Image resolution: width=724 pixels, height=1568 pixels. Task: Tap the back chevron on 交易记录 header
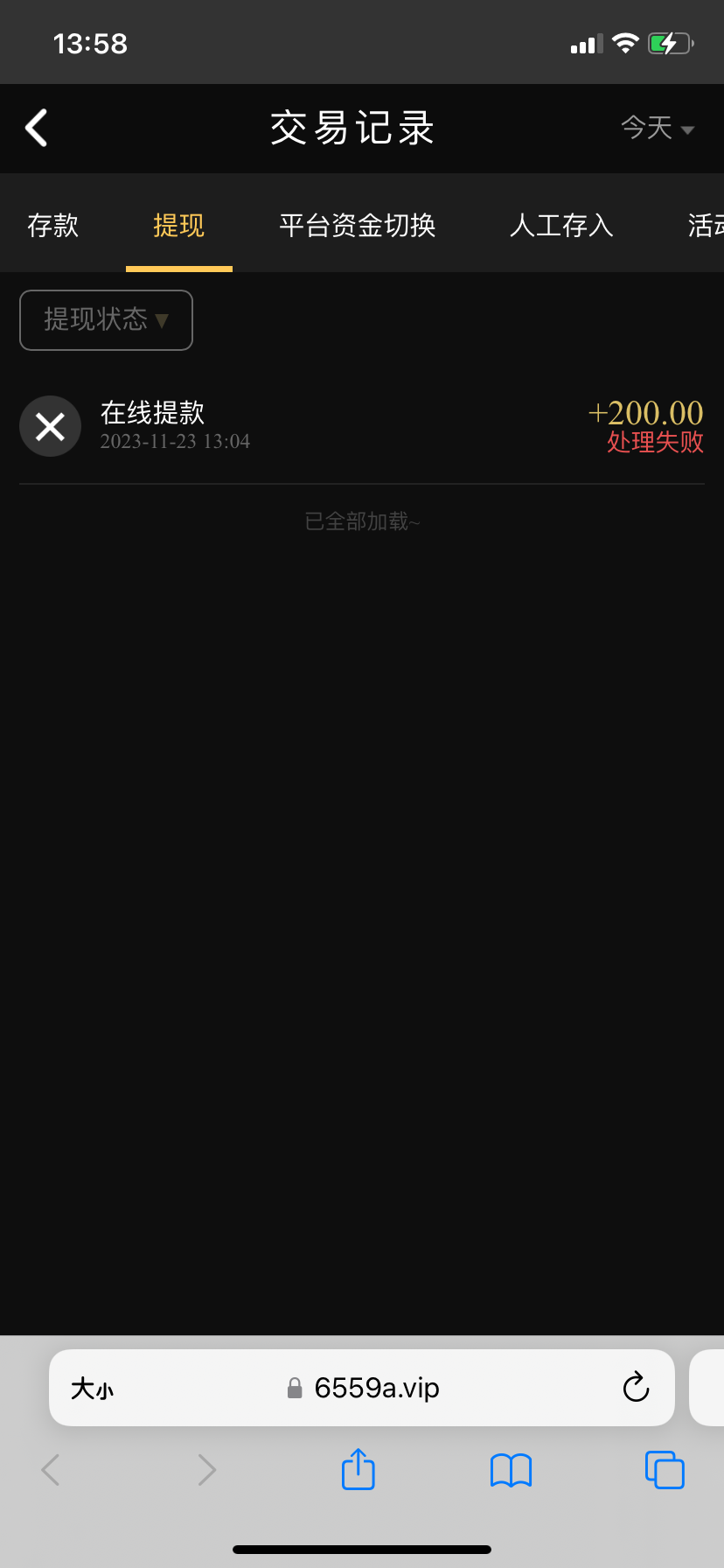point(35,128)
